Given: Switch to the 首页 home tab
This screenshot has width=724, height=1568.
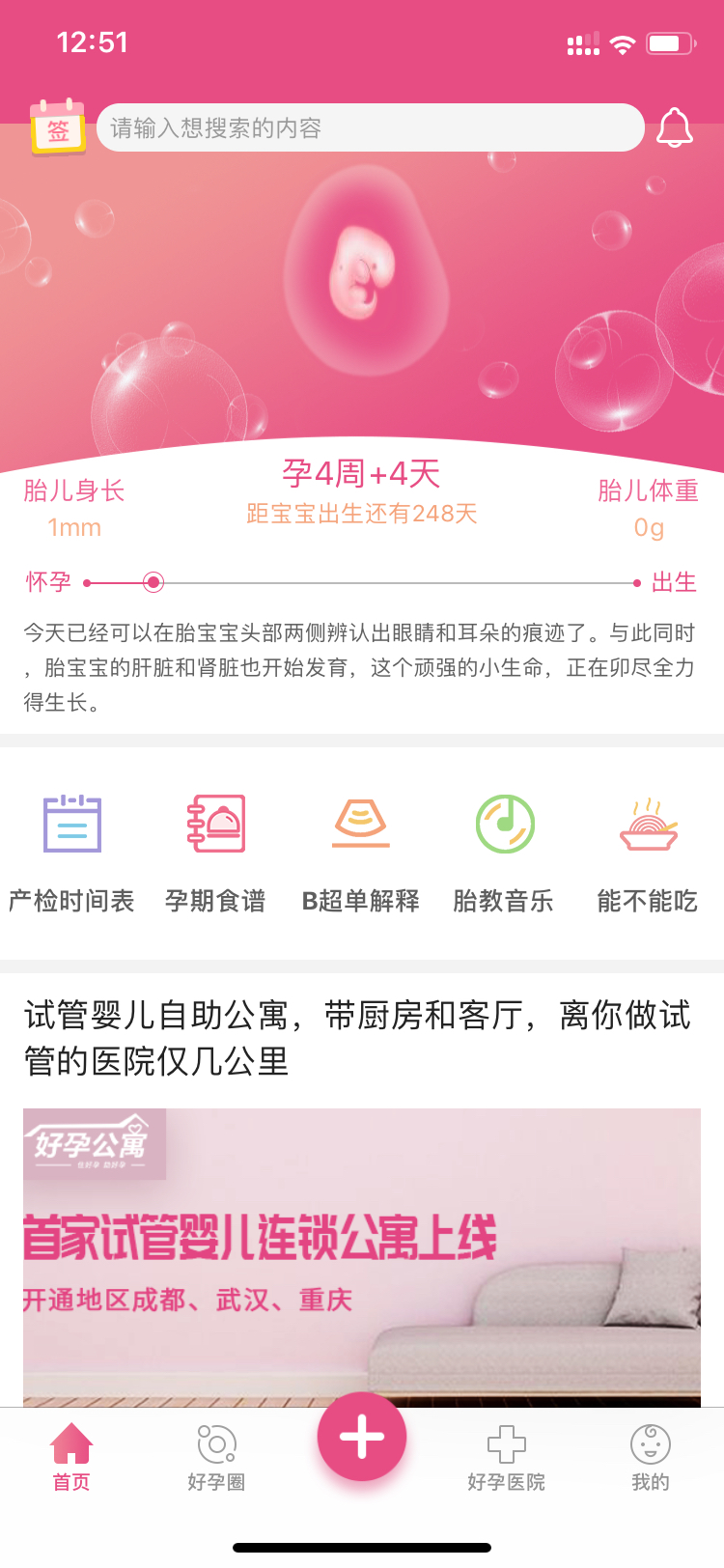Looking at the screenshot, I should (x=71, y=1457).
